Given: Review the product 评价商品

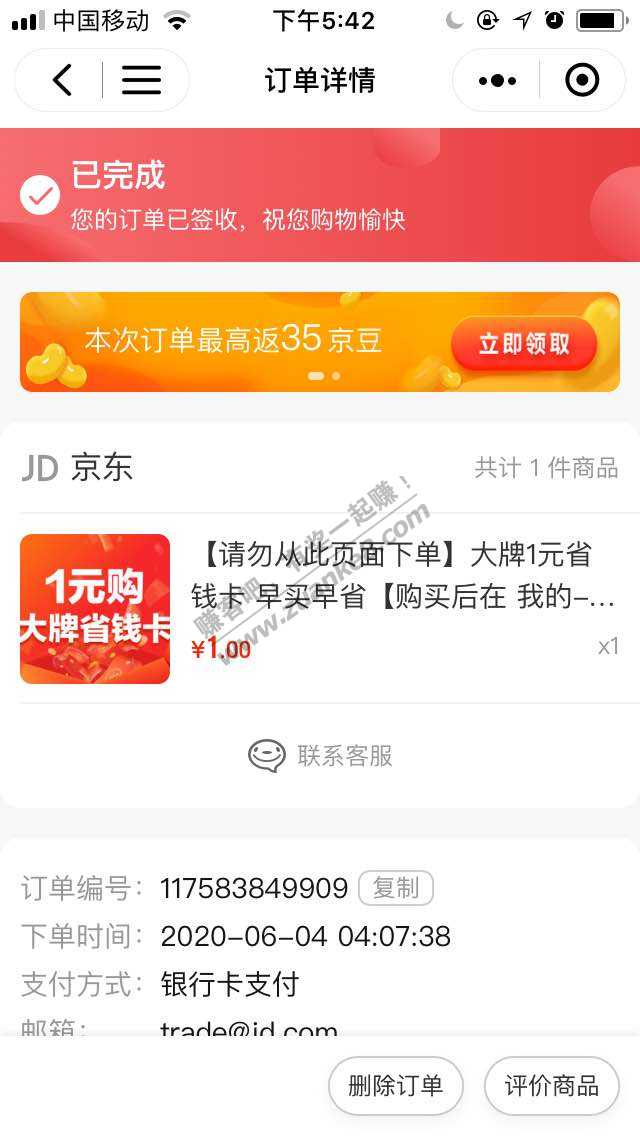Looking at the screenshot, I should tap(551, 1086).
